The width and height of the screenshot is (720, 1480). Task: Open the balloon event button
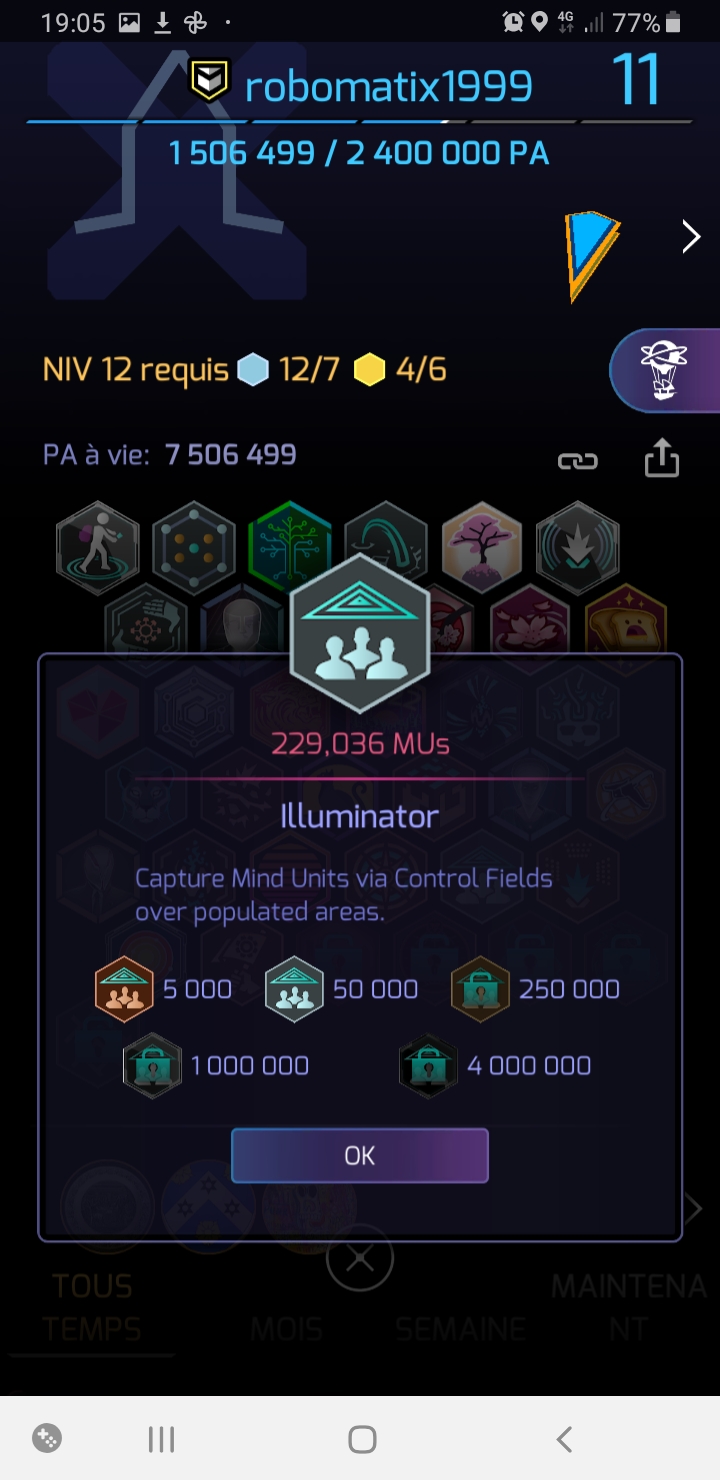coord(662,370)
